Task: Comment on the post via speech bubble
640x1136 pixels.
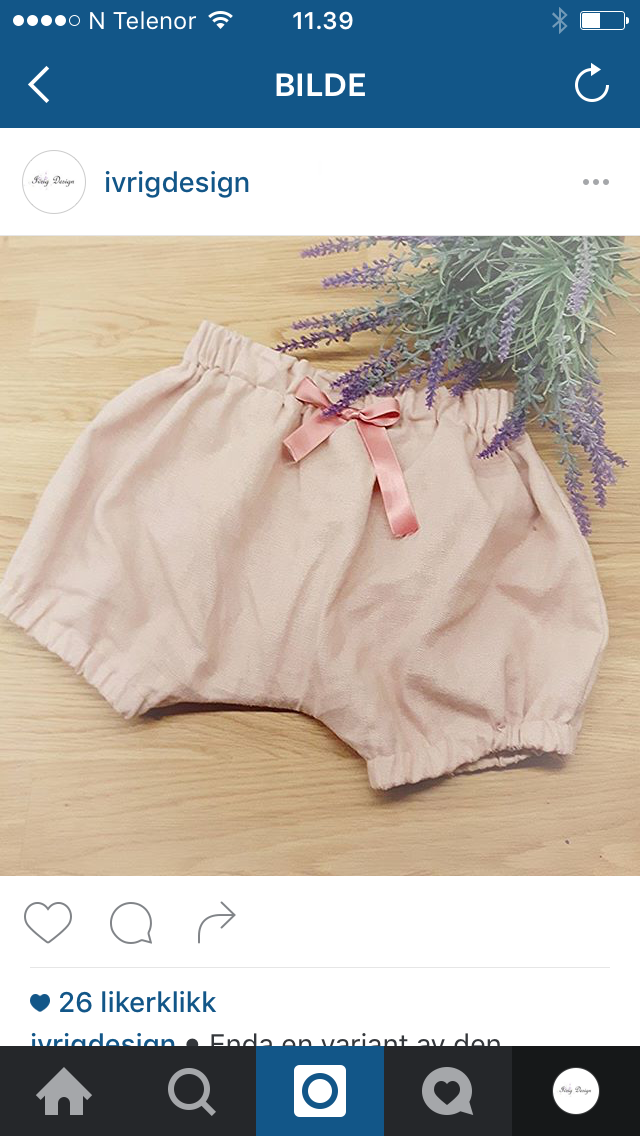Action: pyautogui.click(x=131, y=923)
